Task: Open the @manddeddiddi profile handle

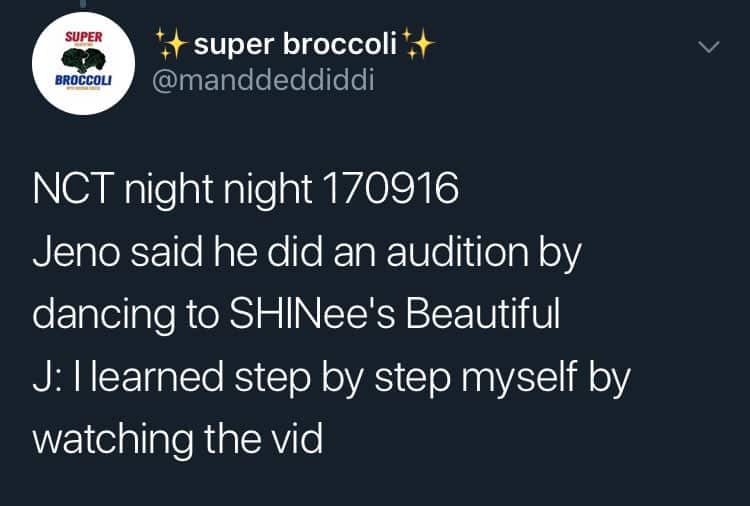Action: pyautogui.click(x=263, y=80)
